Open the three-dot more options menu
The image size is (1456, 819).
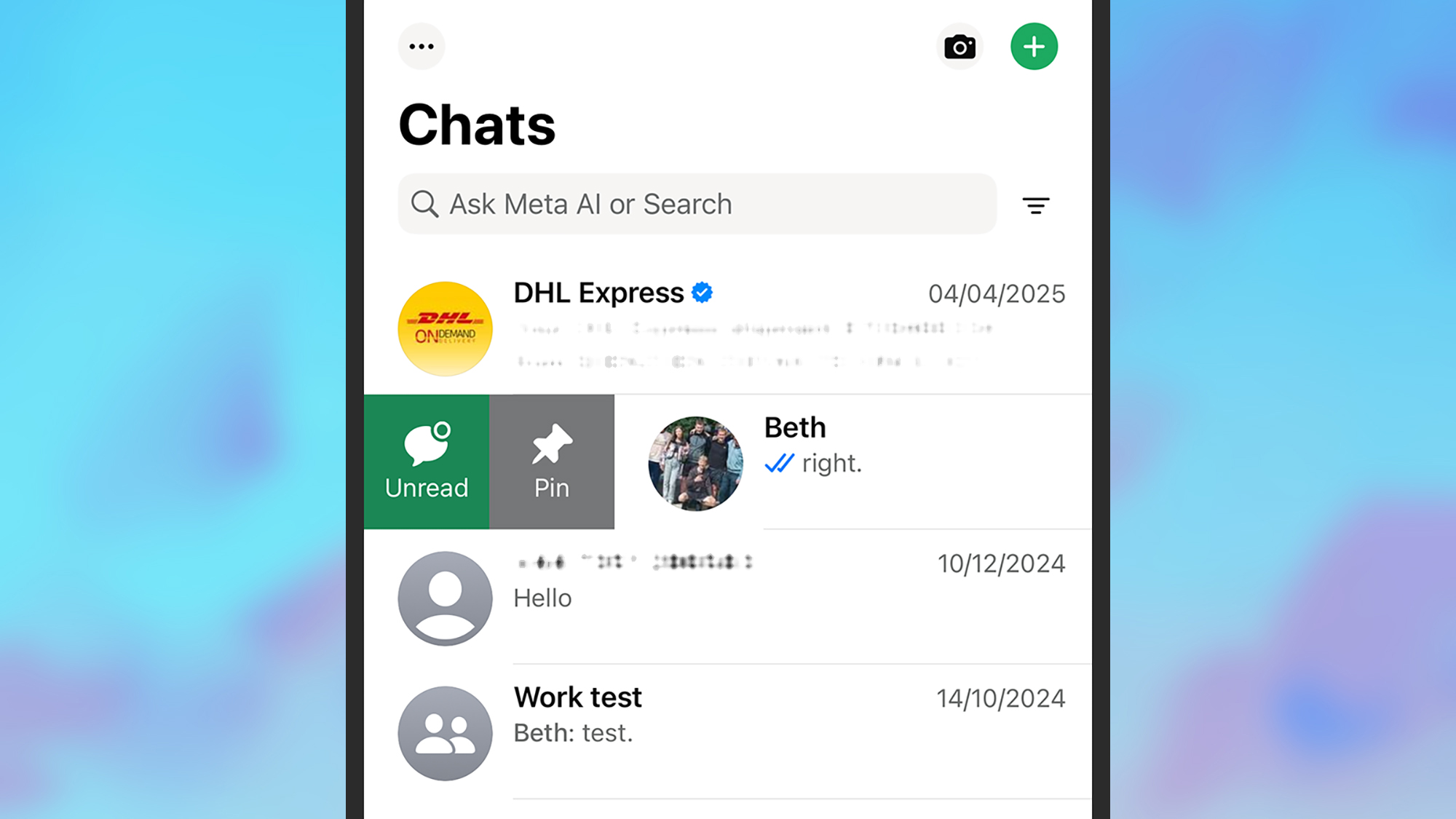[422, 47]
